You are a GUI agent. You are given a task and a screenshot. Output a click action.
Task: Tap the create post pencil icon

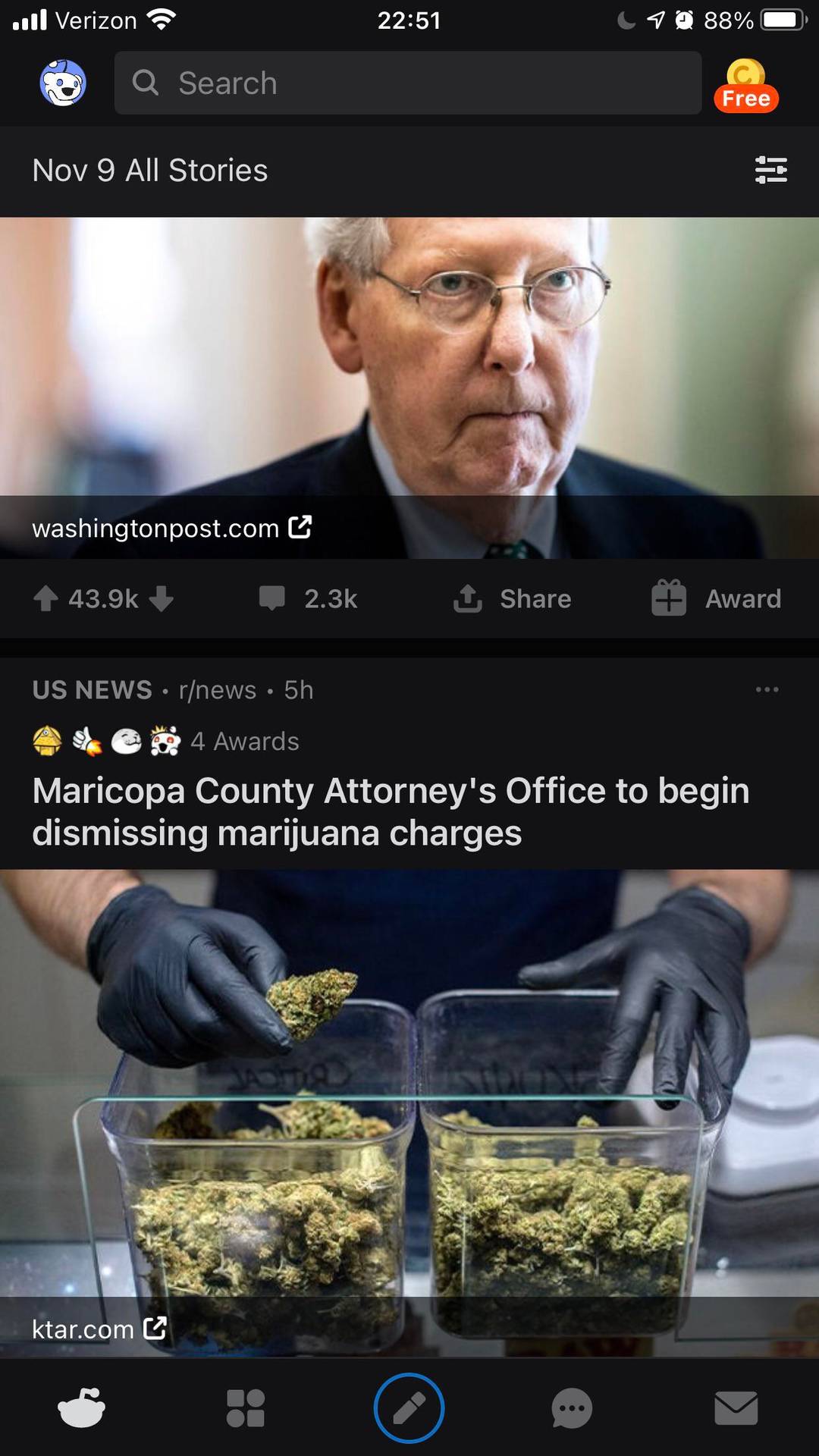[x=409, y=1407]
